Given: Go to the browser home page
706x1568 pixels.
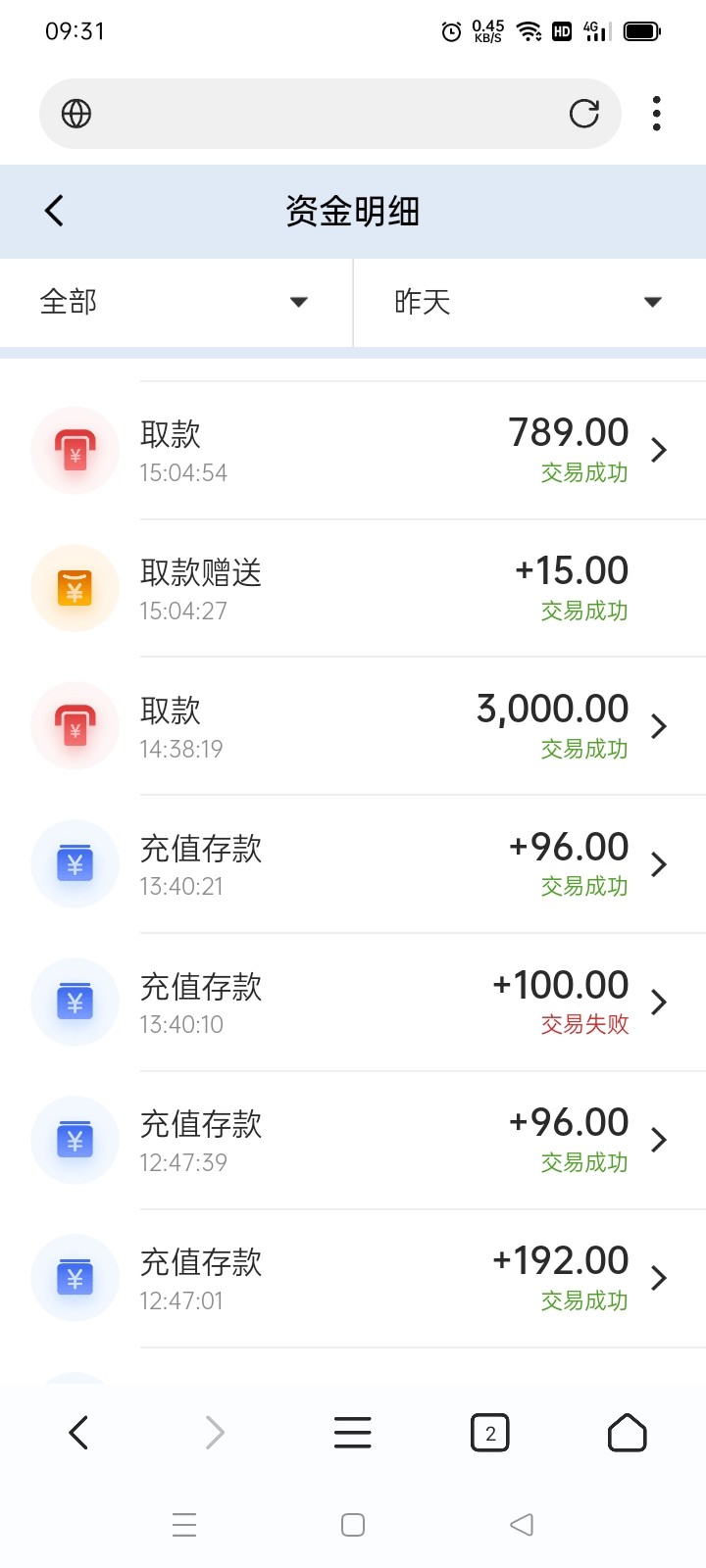Looking at the screenshot, I should click(x=627, y=1433).
